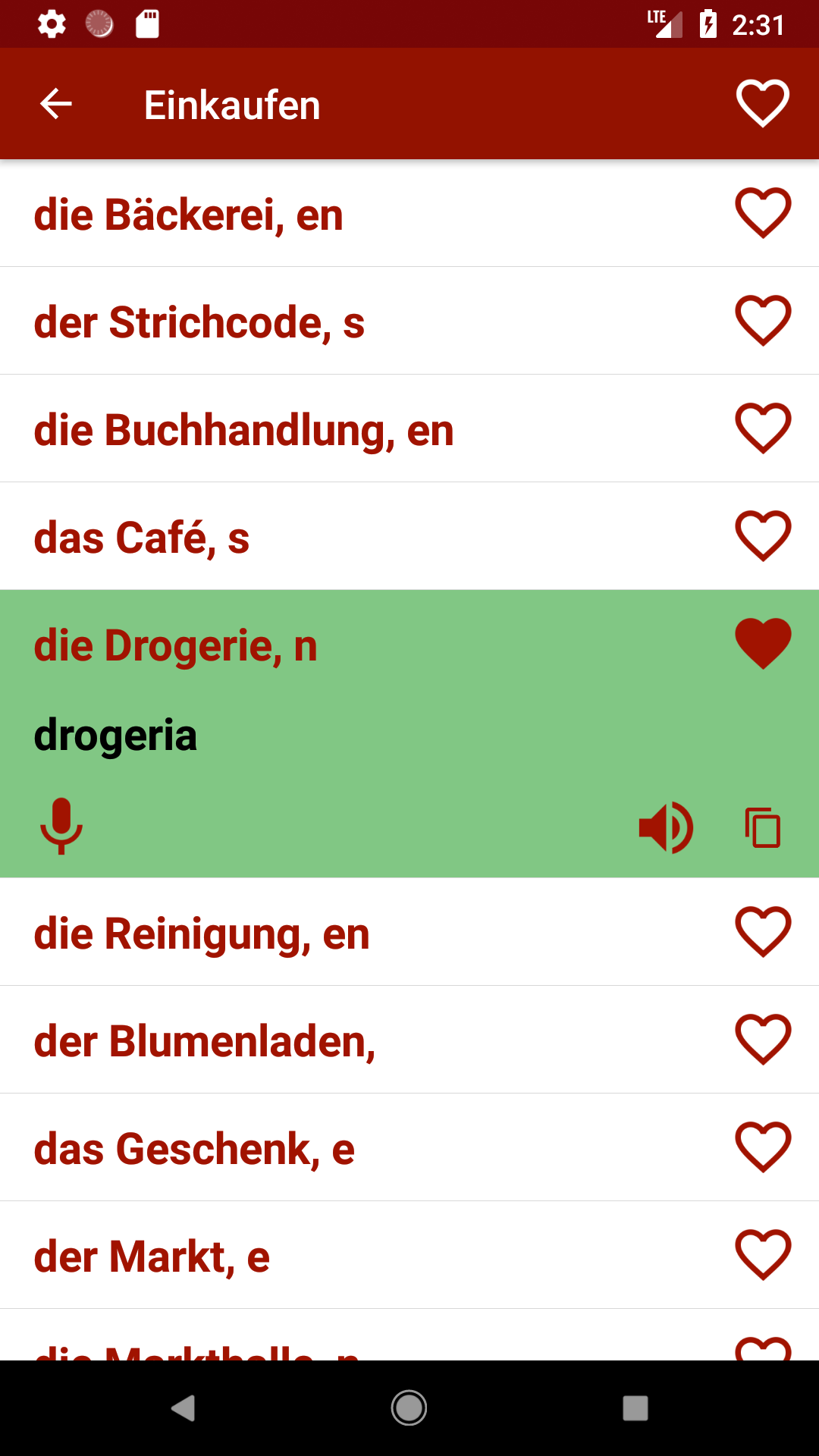
Task: Open the das Café entry
Action: pos(409,536)
